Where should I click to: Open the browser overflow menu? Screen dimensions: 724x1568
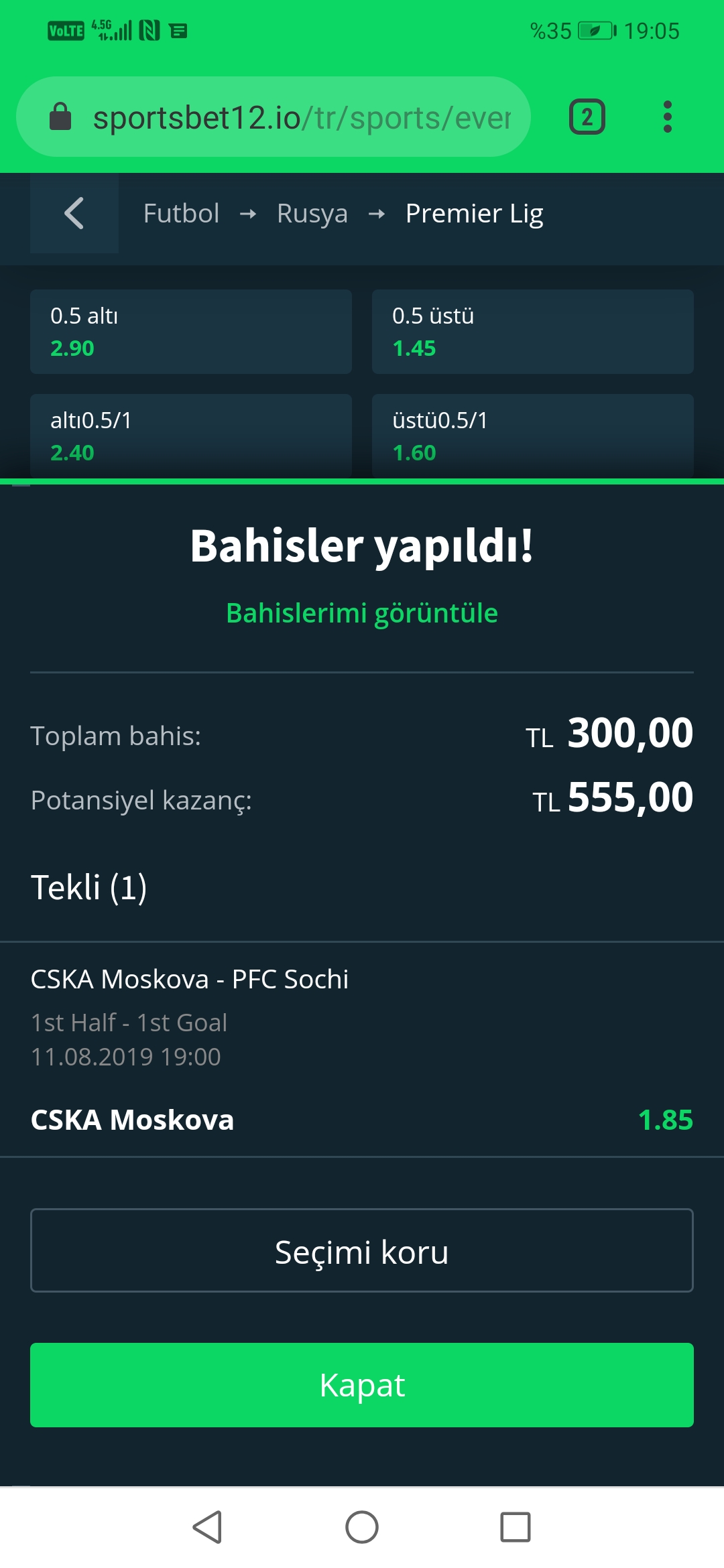coord(667,117)
